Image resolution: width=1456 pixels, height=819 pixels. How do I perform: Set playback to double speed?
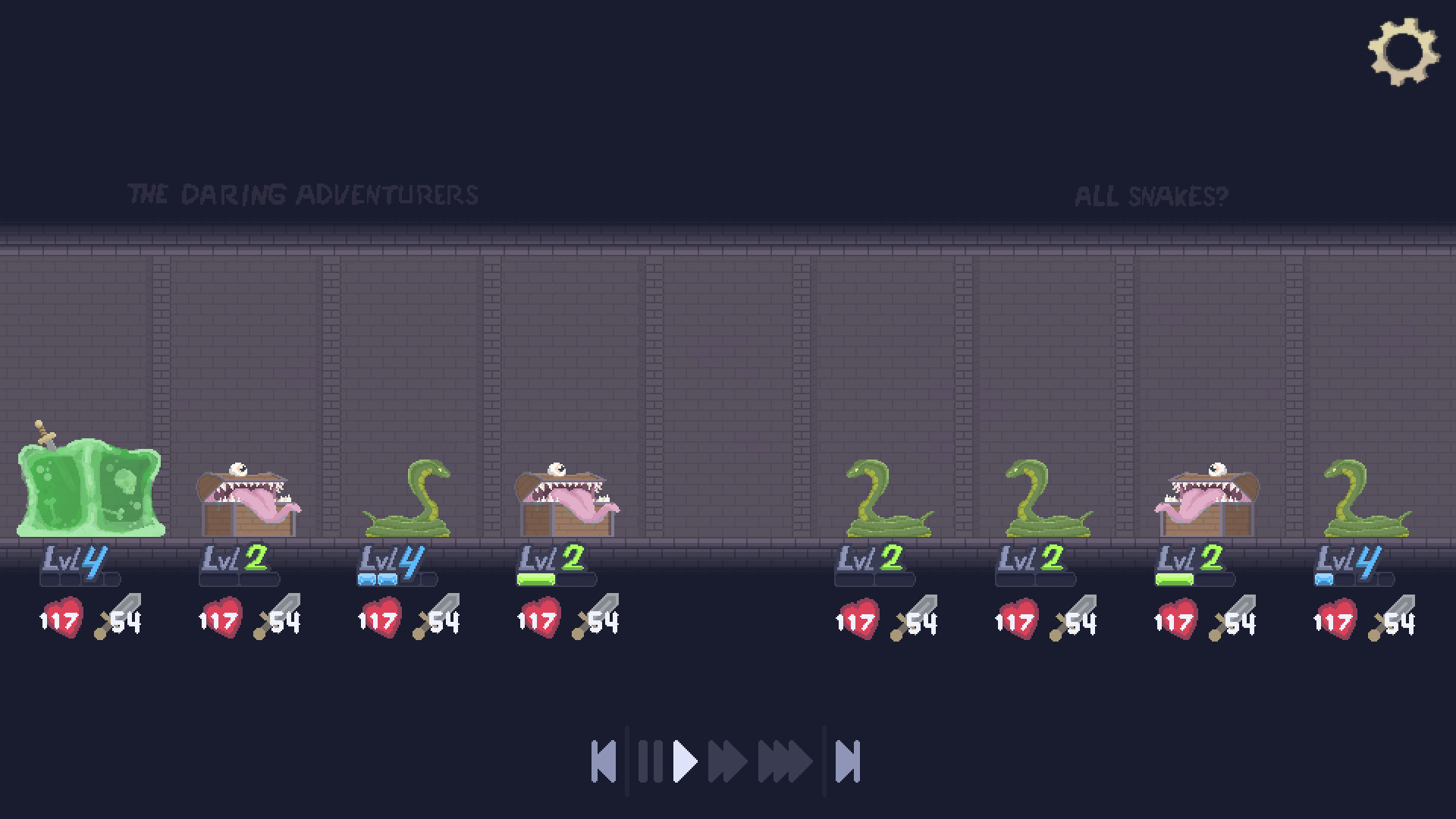click(x=727, y=761)
